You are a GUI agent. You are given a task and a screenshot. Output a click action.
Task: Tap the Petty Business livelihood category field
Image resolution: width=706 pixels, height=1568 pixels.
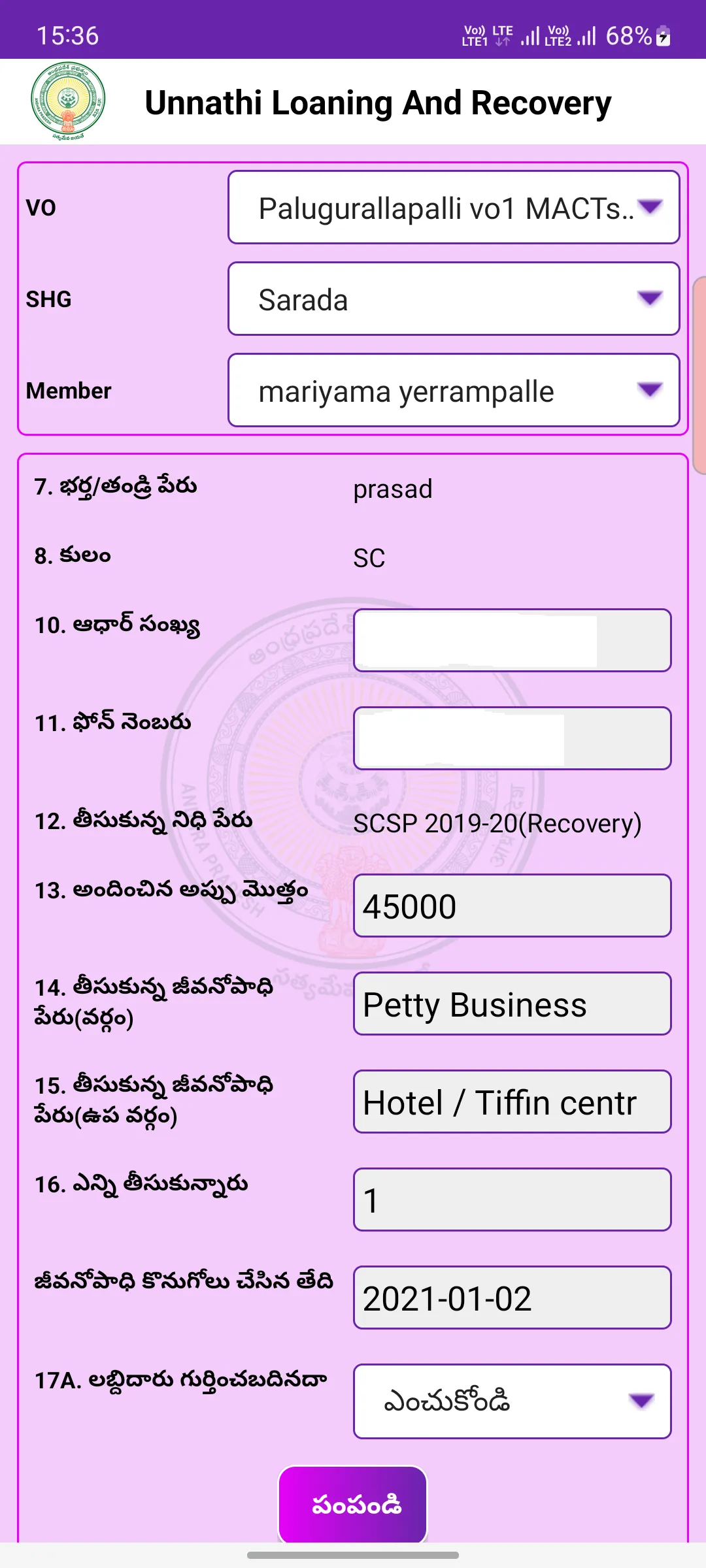pyautogui.click(x=512, y=1004)
